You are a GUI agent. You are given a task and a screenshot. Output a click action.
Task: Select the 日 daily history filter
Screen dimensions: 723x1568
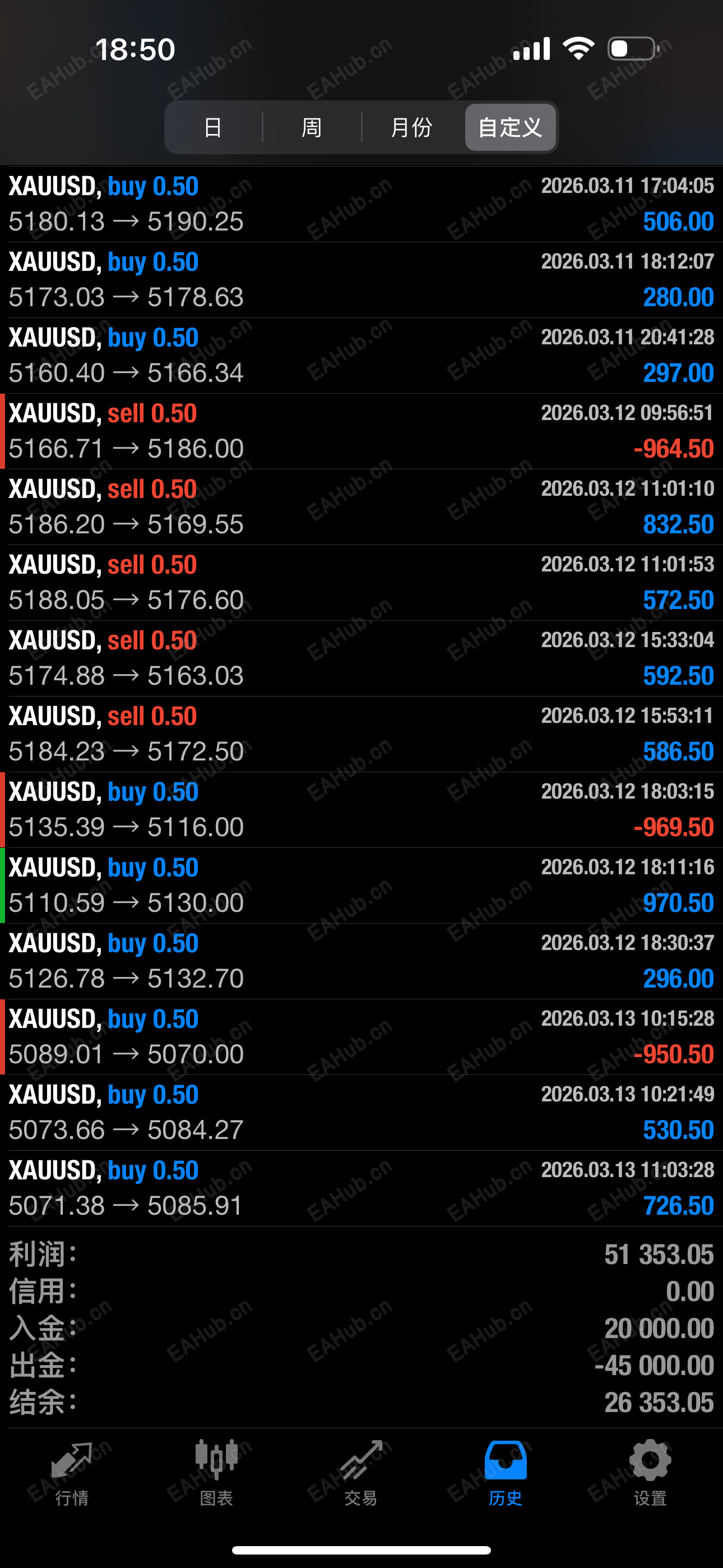pyautogui.click(x=212, y=128)
